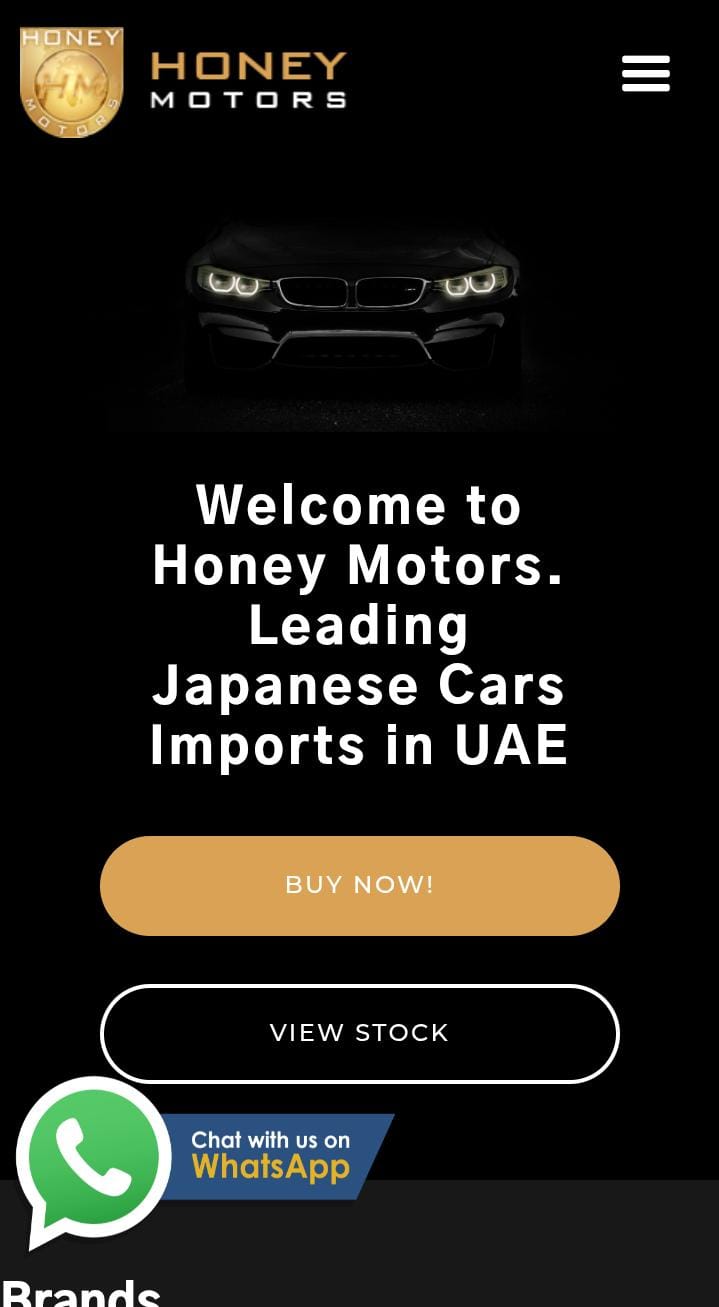Open the VIEW STOCK page
This screenshot has height=1307, width=719.
(359, 1033)
